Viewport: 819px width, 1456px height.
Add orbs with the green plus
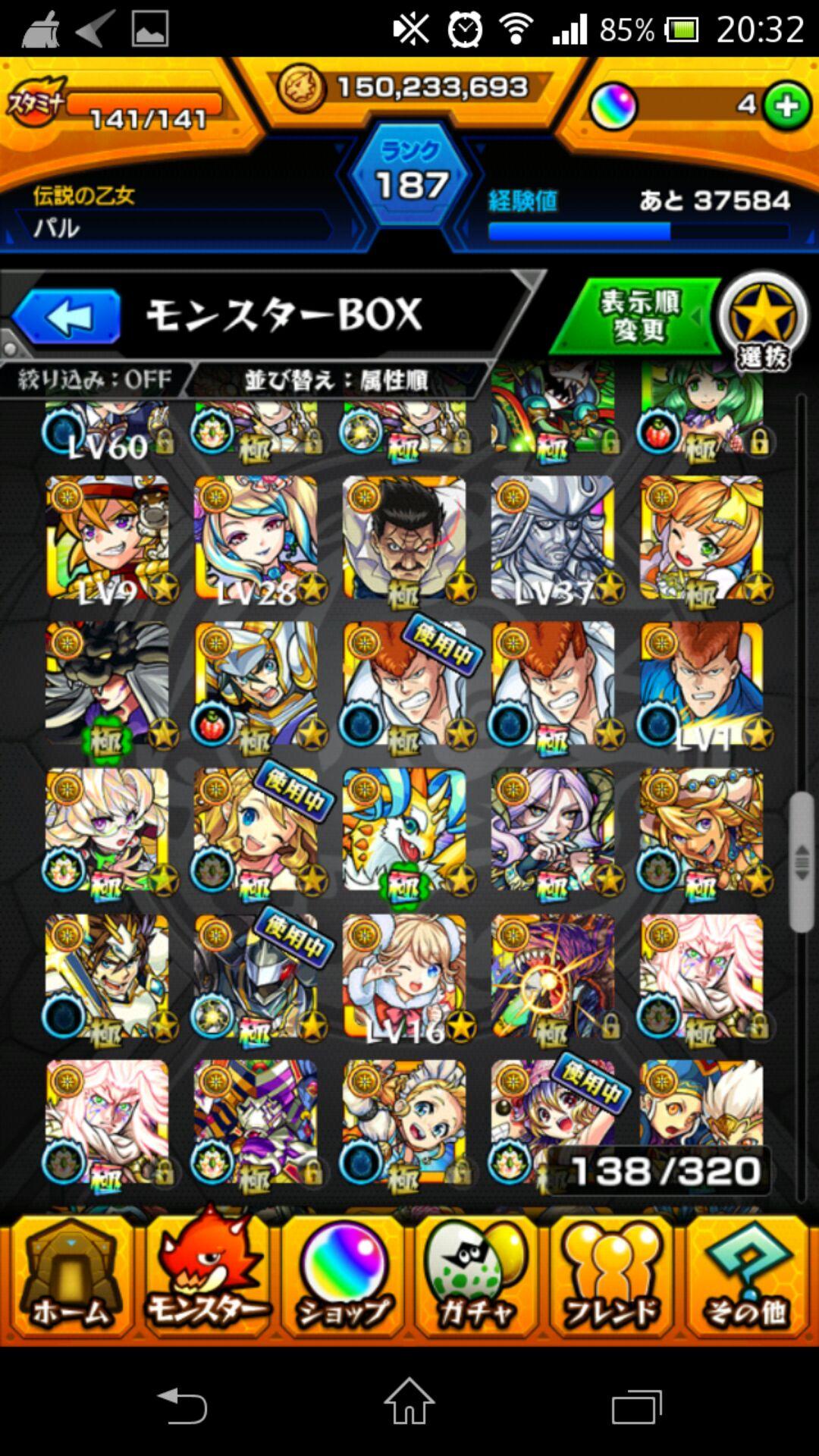[x=786, y=105]
